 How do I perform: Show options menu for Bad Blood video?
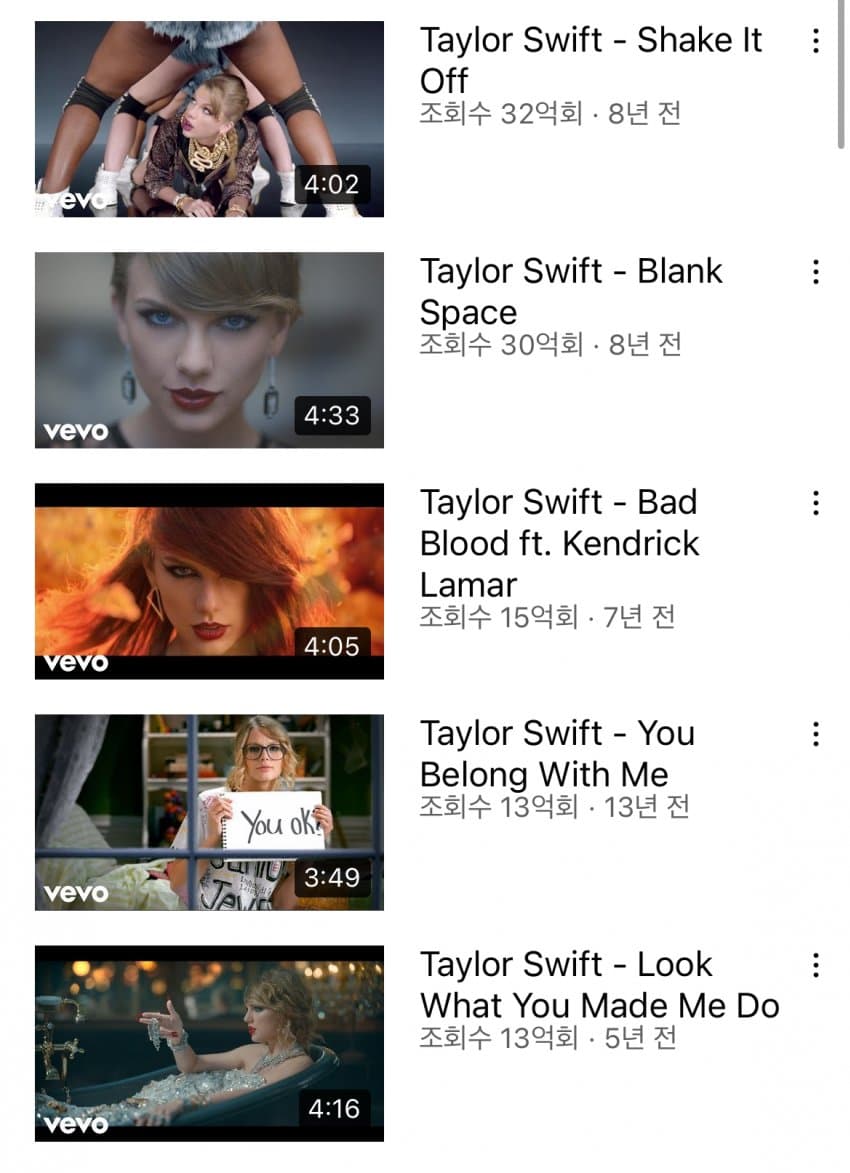tap(816, 502)
